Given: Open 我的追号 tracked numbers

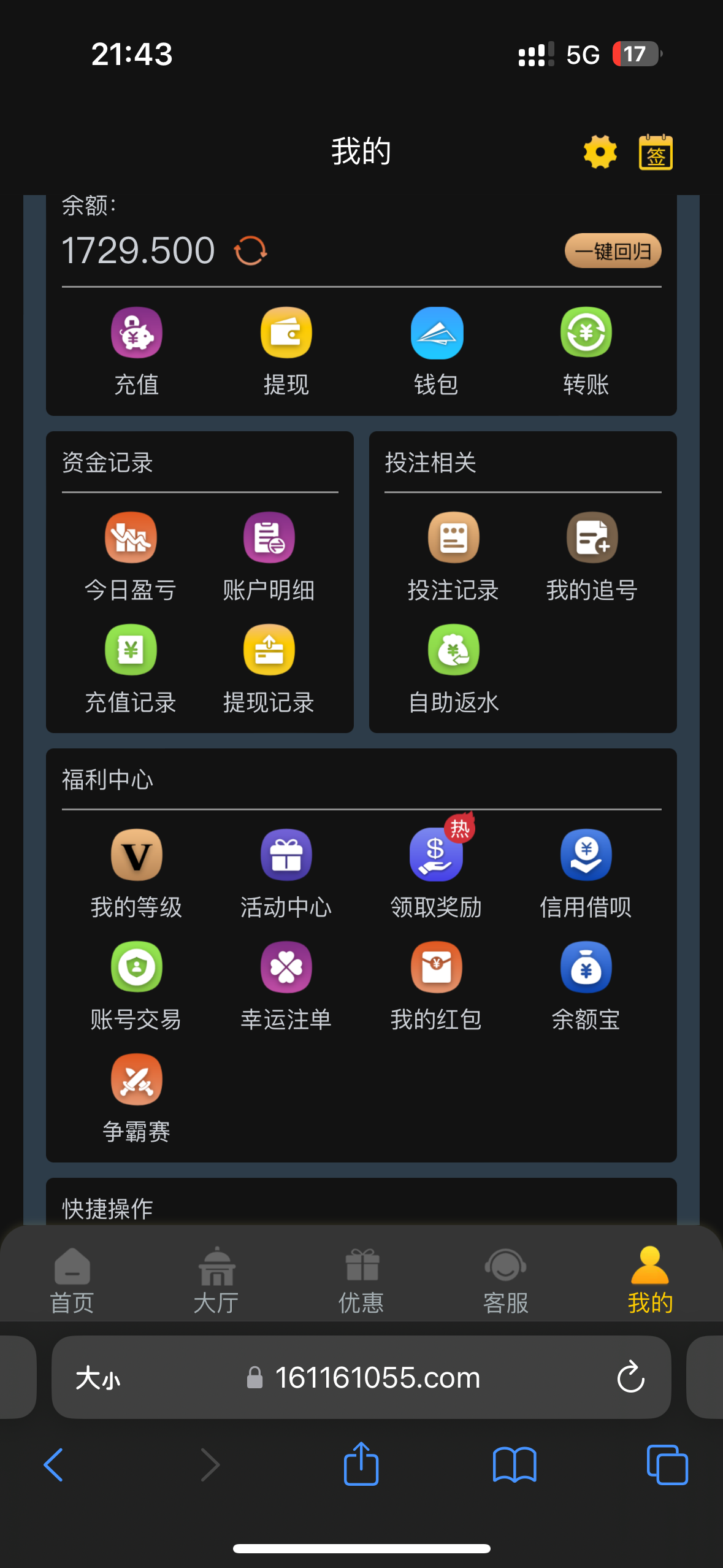Looking at the screenshot, I should tap(592, 536).
